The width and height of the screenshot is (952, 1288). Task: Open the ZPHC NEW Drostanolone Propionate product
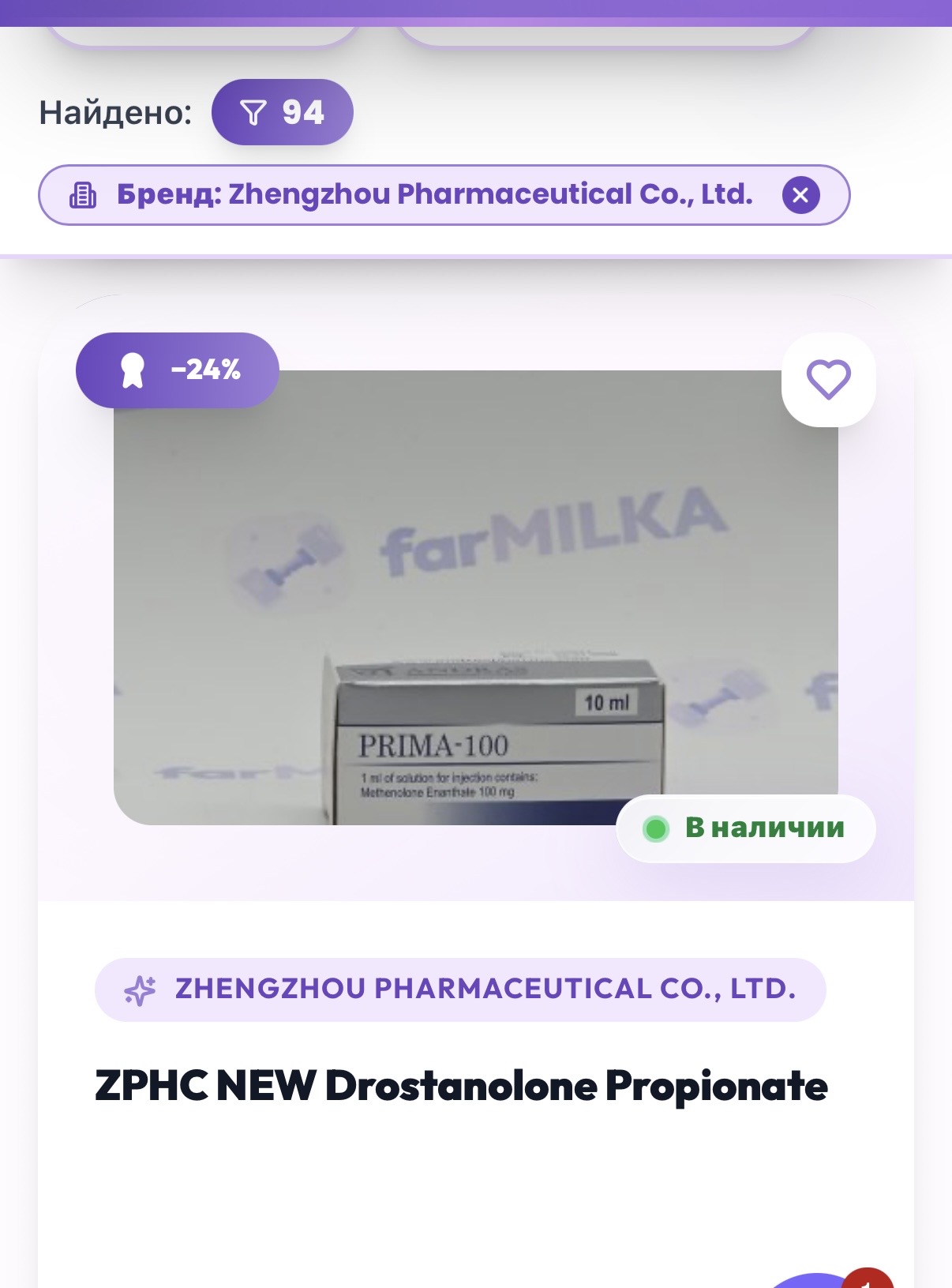pos(460,1087)
